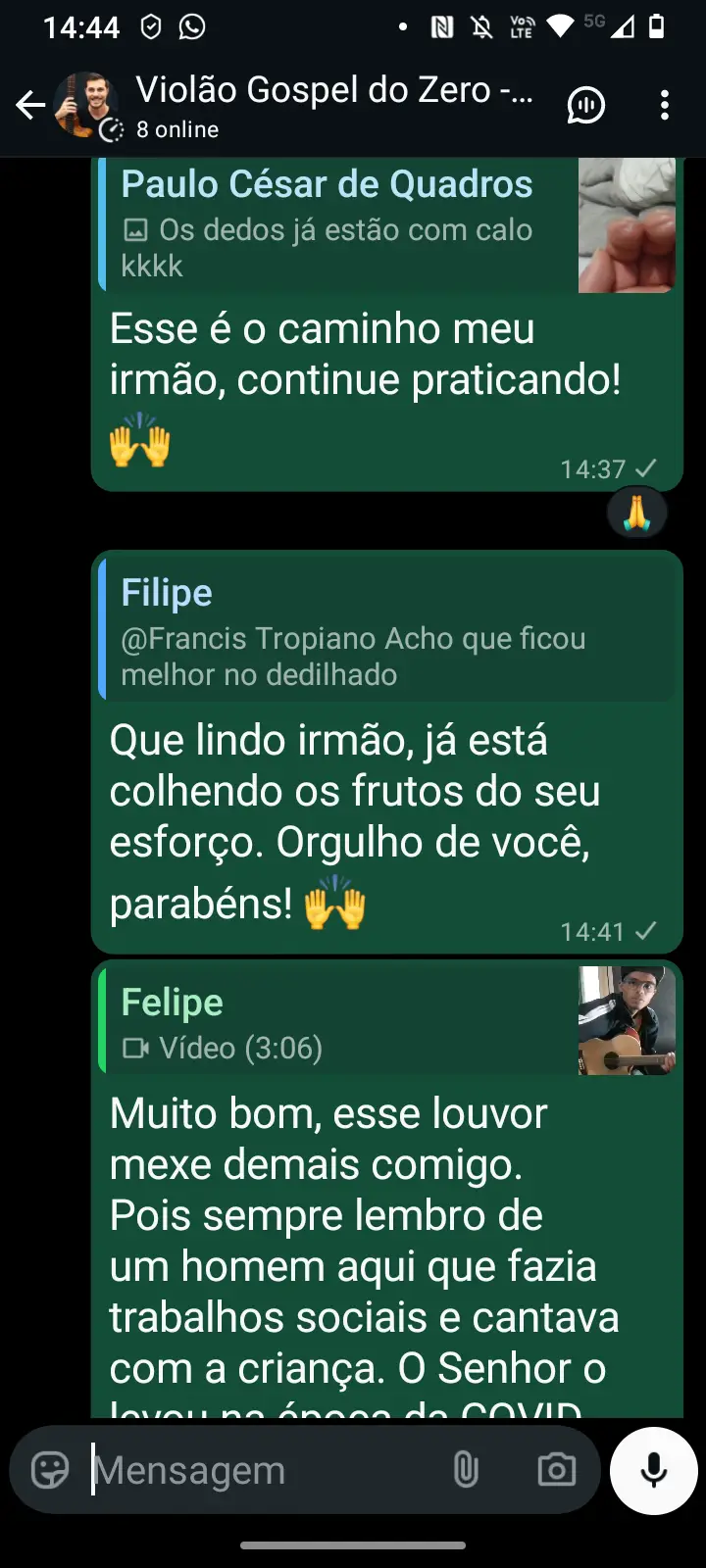This screenshot has height=1568, width=706.
Task: Jump to Paulo César de Quadros' quoted message
Action: pyautogui.click(x=387, y=225)
